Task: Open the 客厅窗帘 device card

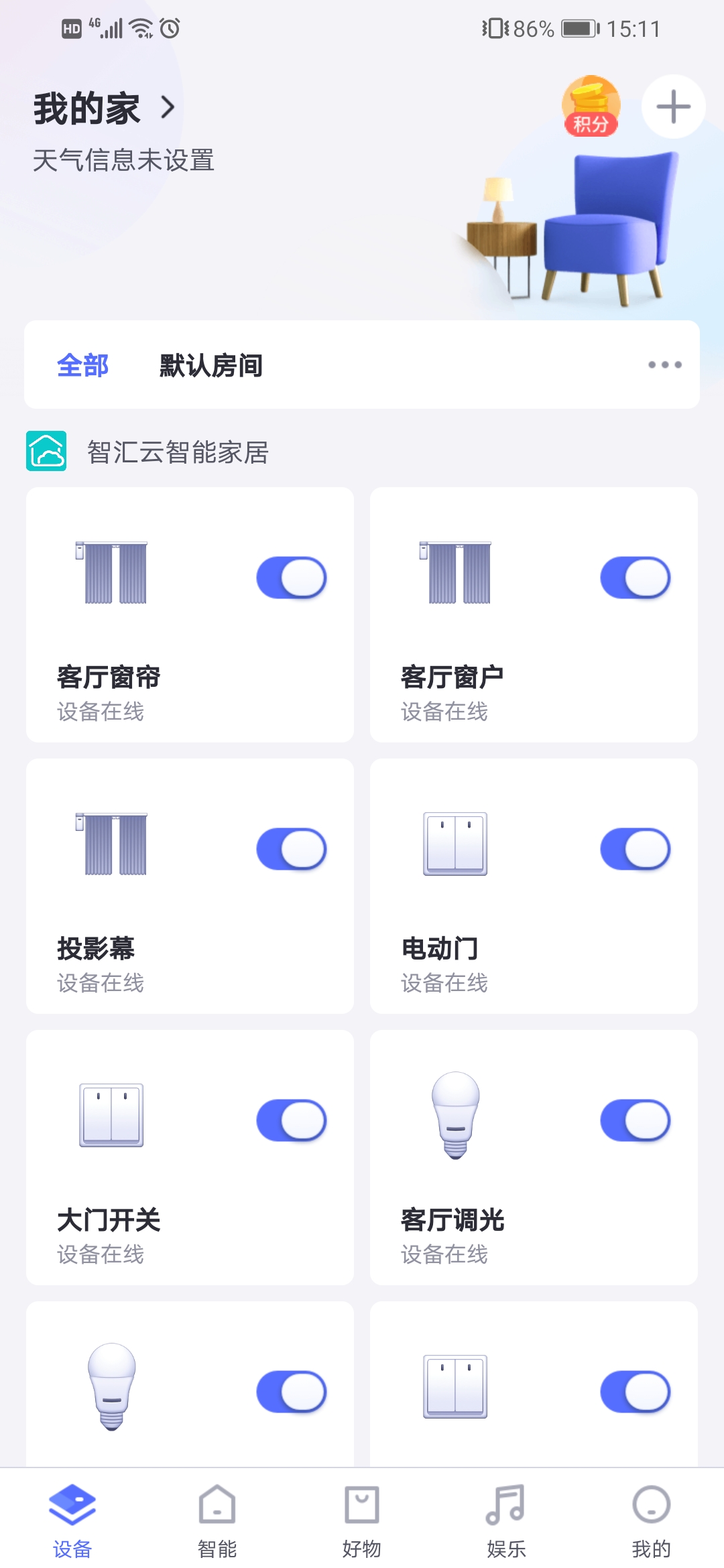Action: pyautogui.click(x=134, y=677)
